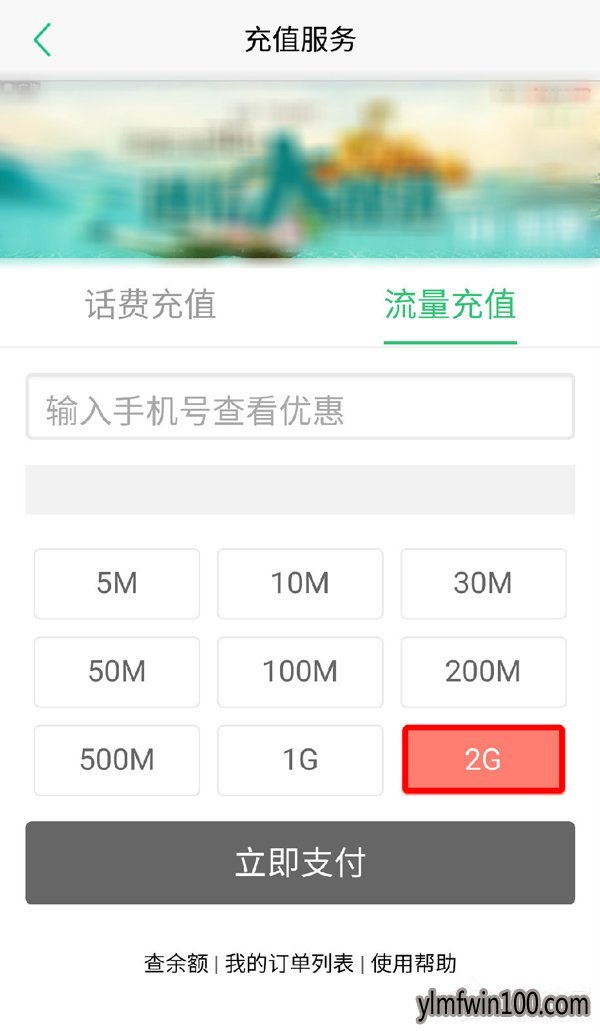
Task: Focus the phone number input field
Action: pos(300,407)
